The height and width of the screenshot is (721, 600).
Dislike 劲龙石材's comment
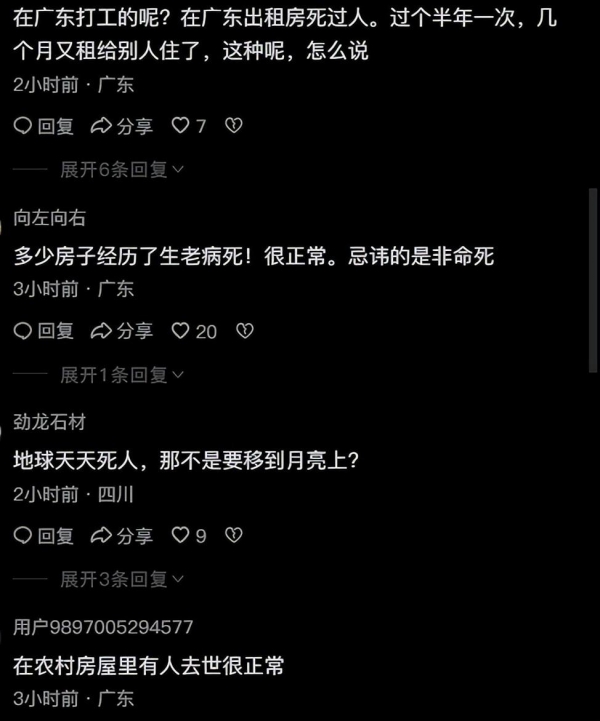tap(233, 536)
